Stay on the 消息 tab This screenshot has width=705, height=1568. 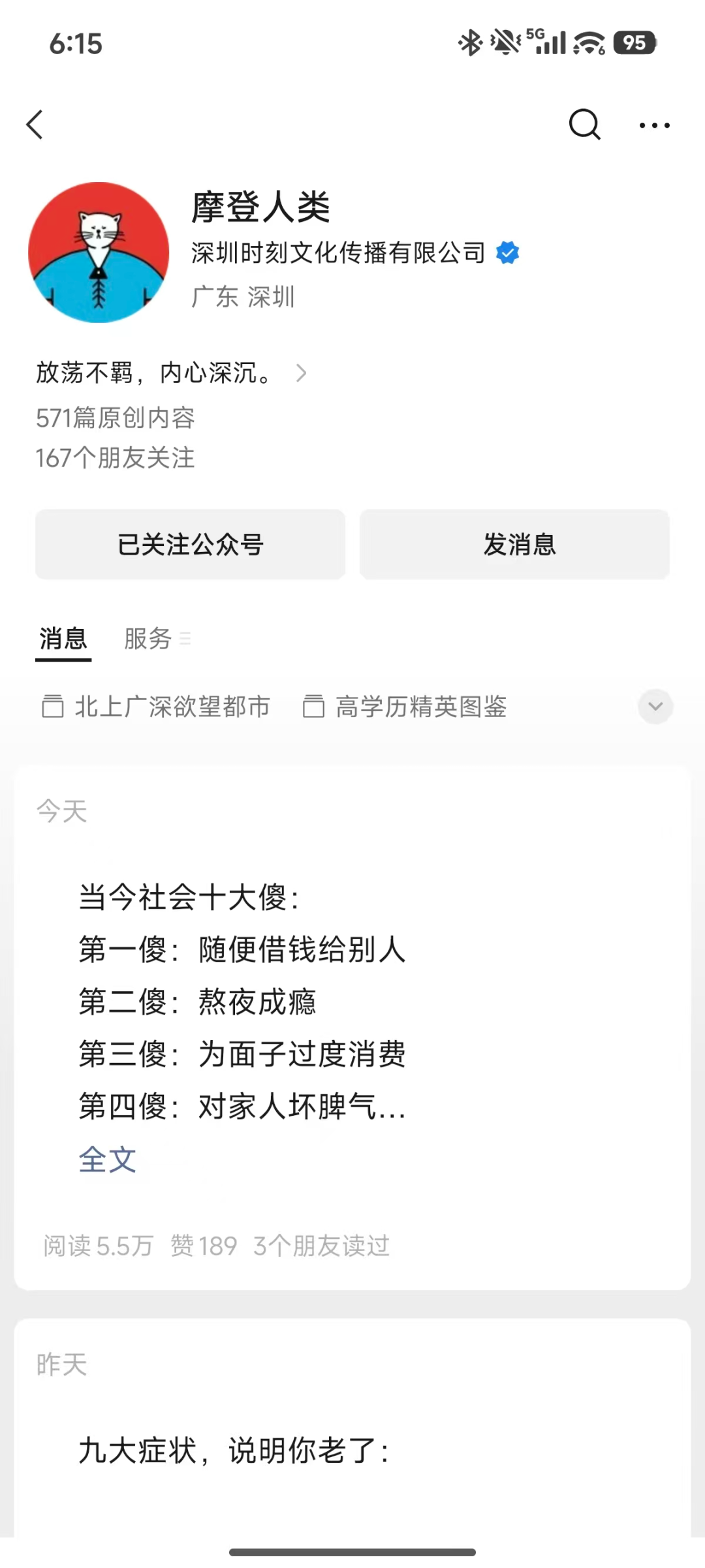click(x=63, y=639)
